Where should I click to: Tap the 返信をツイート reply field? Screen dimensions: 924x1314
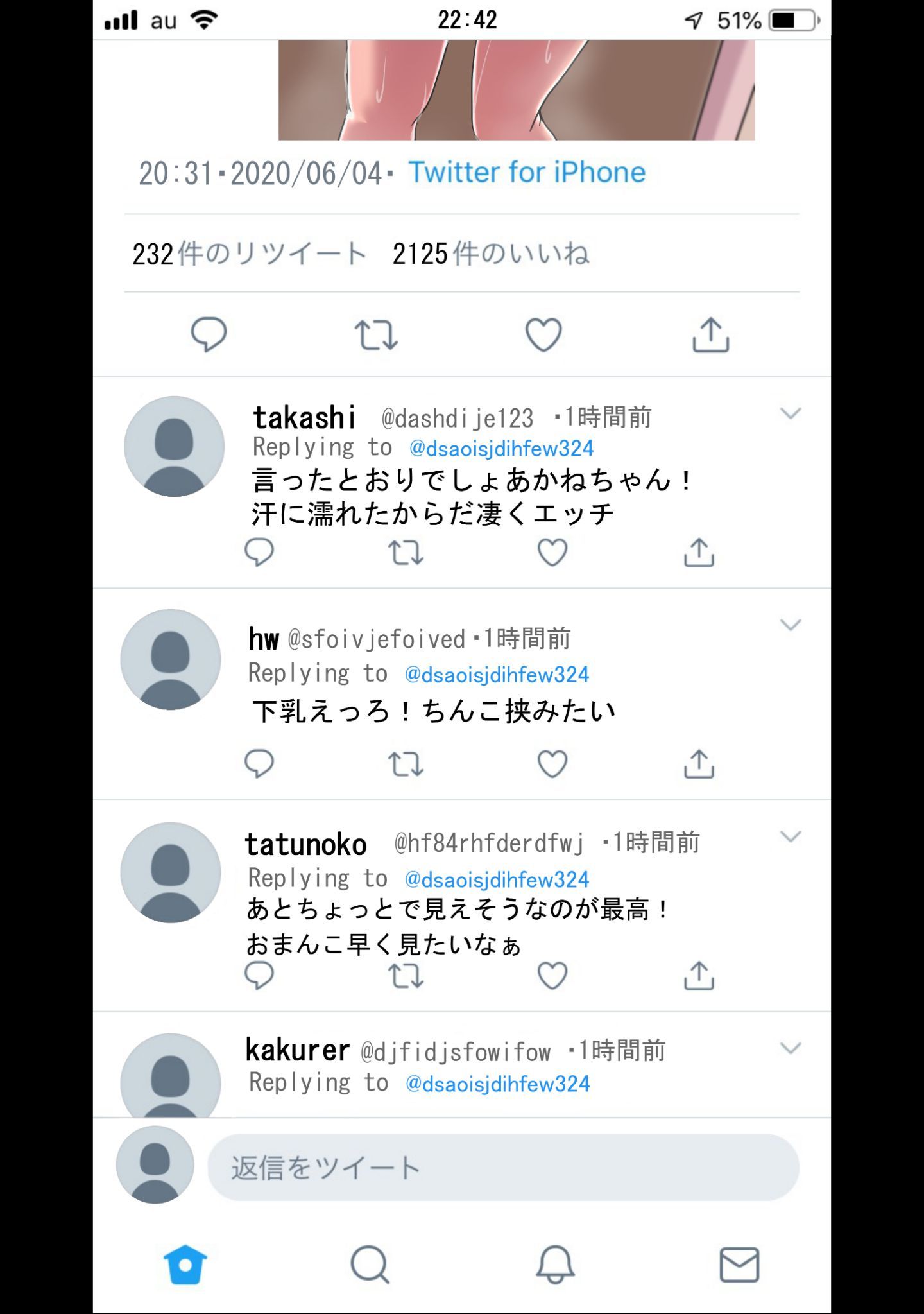click(x=502, y=1168)
